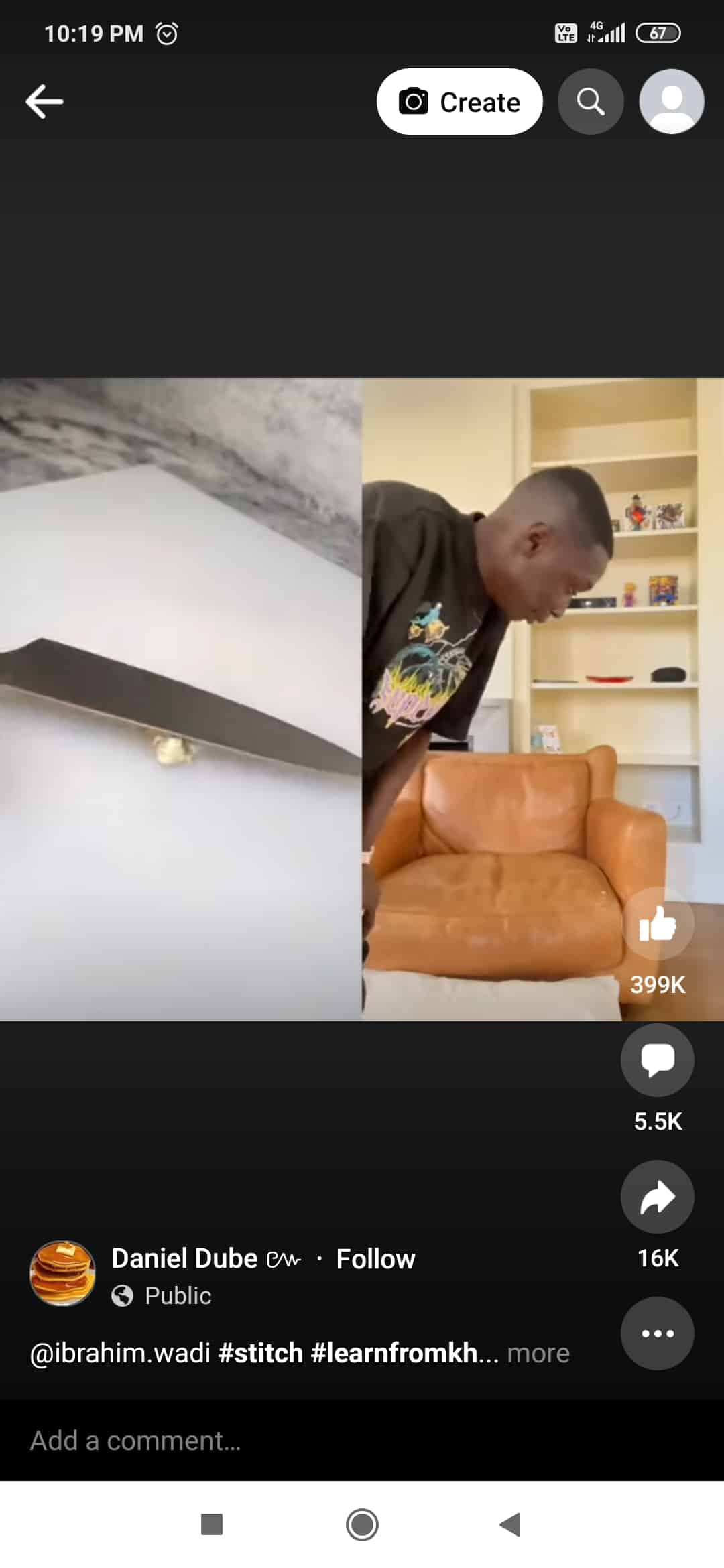Open the search icon
This screenshot has height=1568, width=724.
pos(591,102)
